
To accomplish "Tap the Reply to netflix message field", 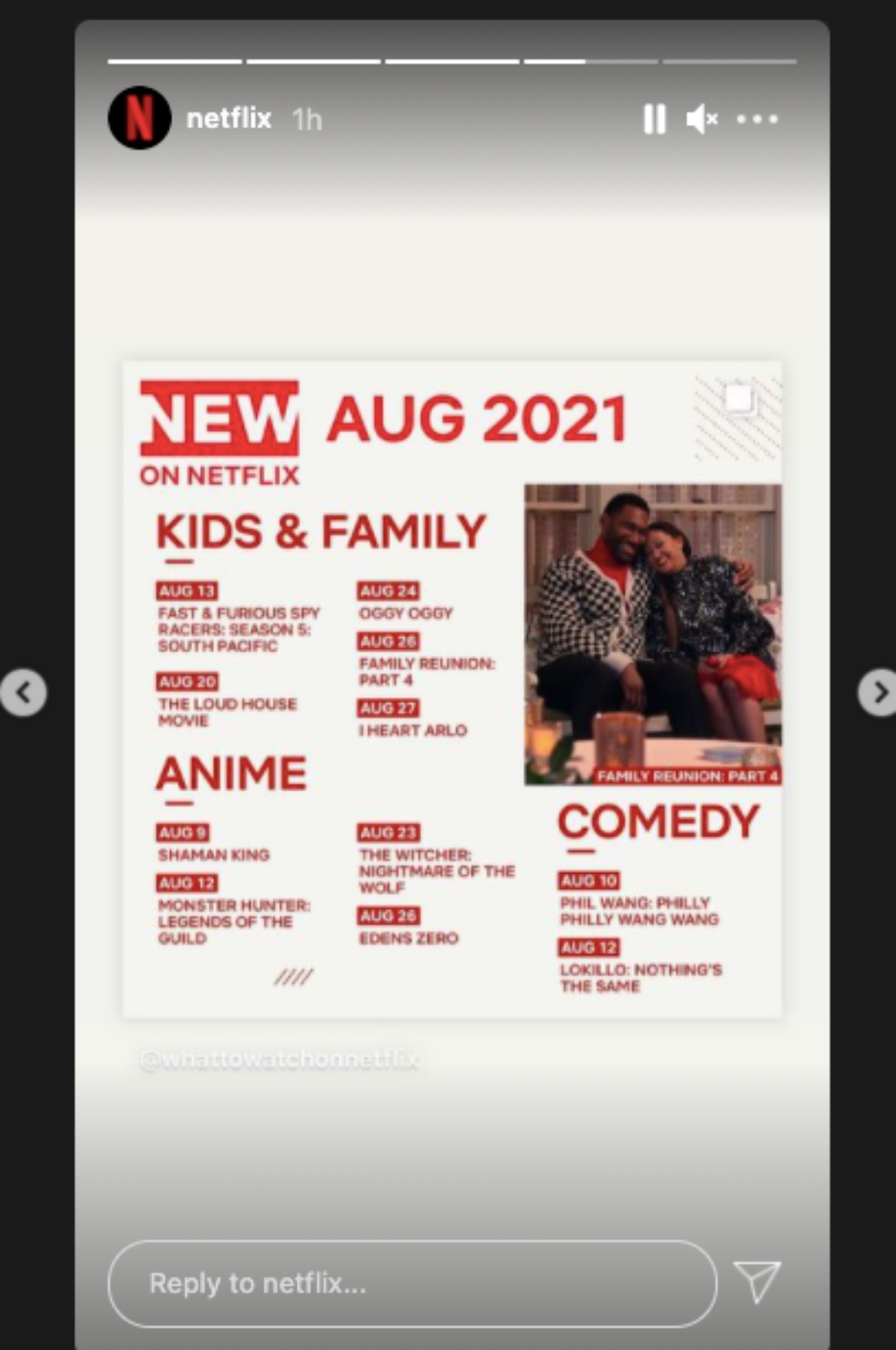I will point(412,1284).
